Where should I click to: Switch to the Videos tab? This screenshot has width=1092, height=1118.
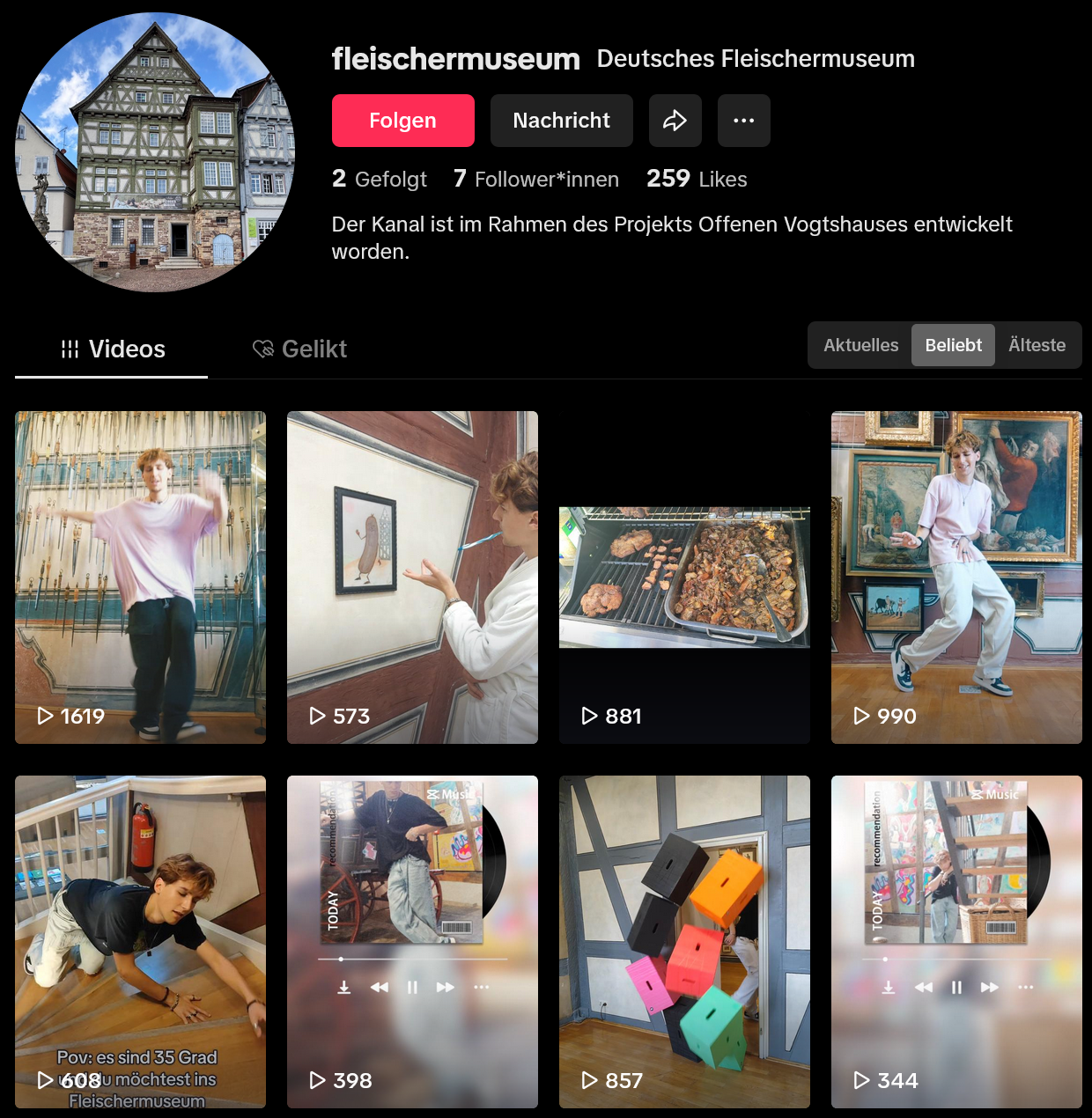point(112,349)
